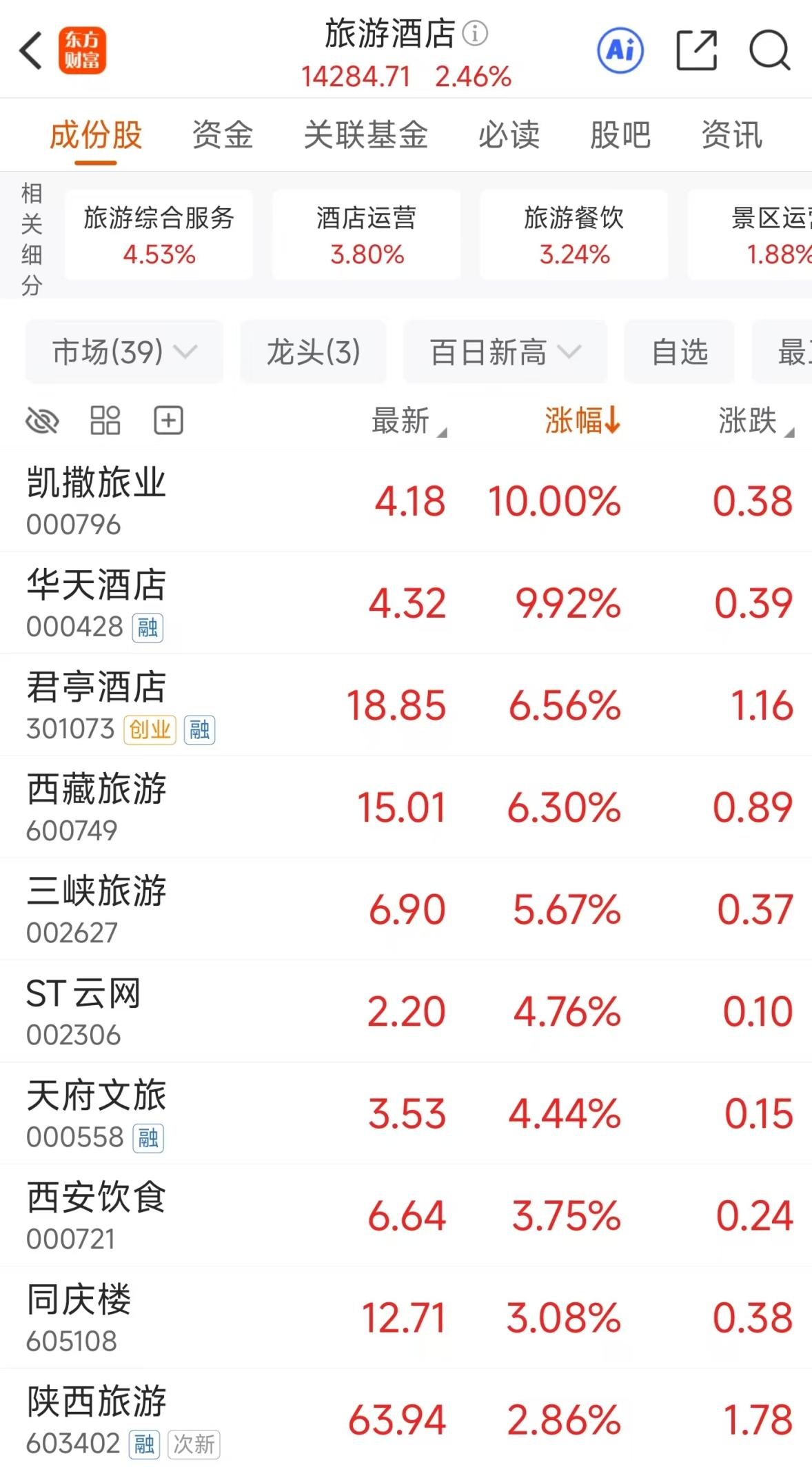Open the 股吧 tab
Viewport: 812px width, 1467px height.
coord(620,134)
